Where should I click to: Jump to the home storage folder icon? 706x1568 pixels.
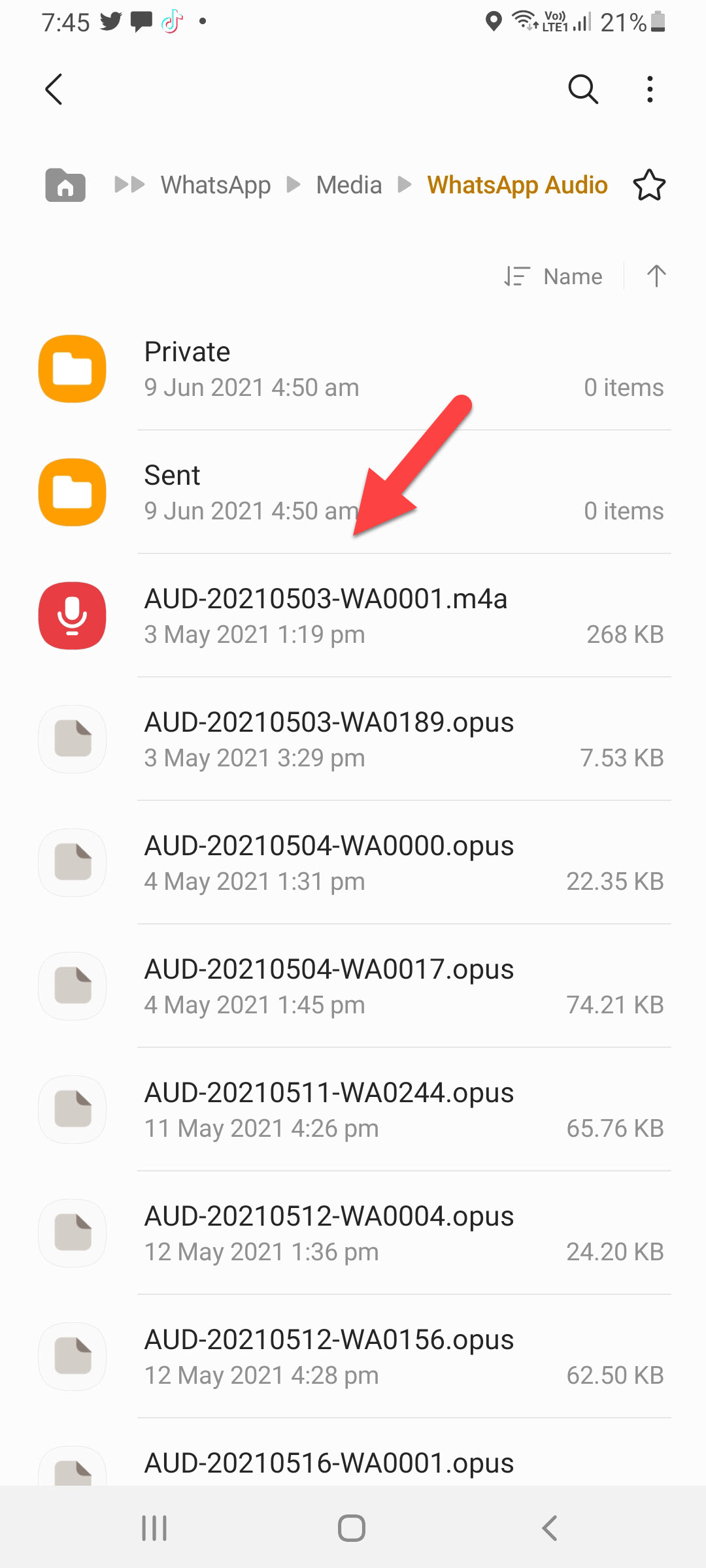tap(65, 185)
